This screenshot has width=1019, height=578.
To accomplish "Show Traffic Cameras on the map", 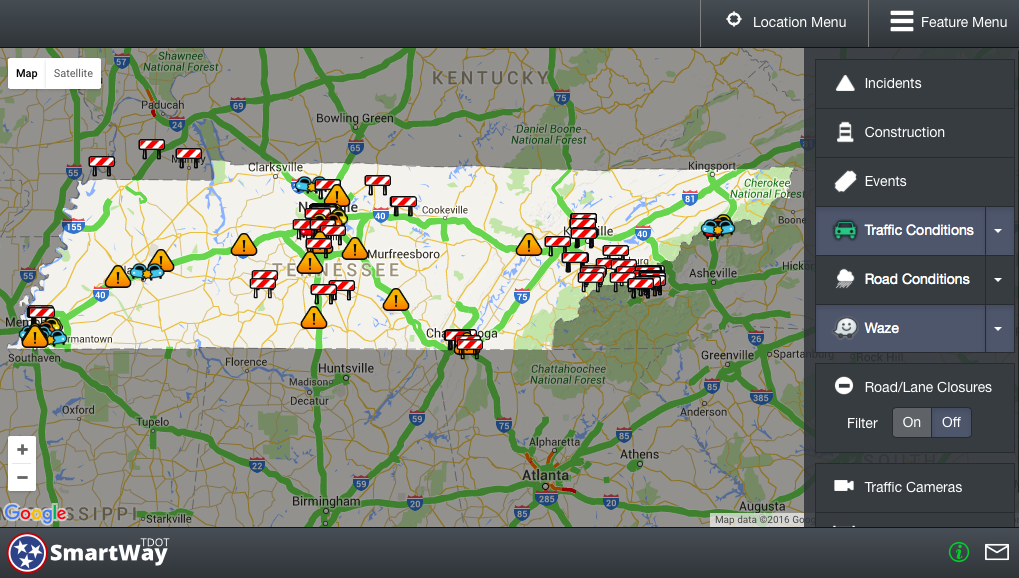I will pos(914,487).
